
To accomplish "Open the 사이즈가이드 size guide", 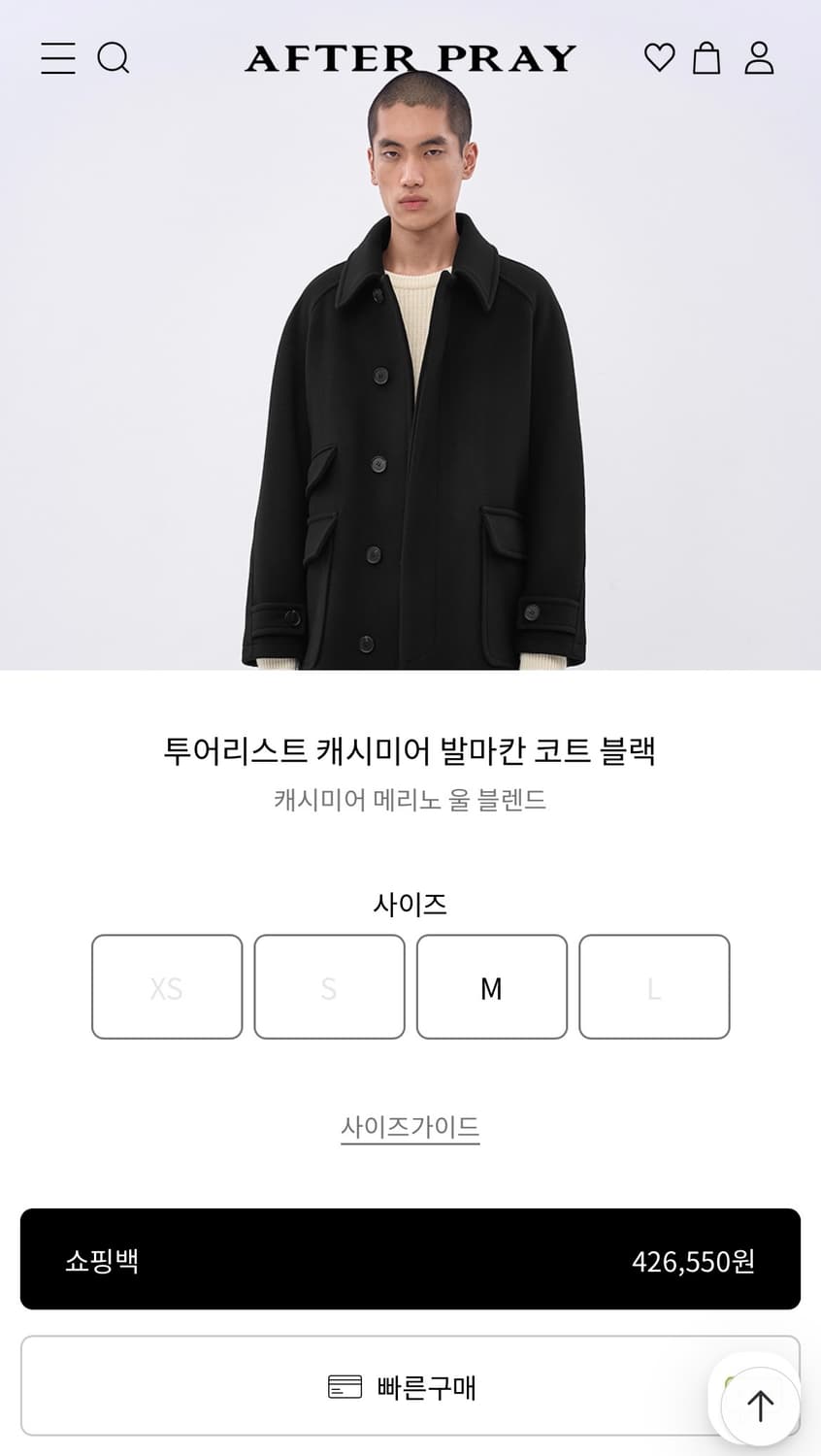I will (410, 1124).
